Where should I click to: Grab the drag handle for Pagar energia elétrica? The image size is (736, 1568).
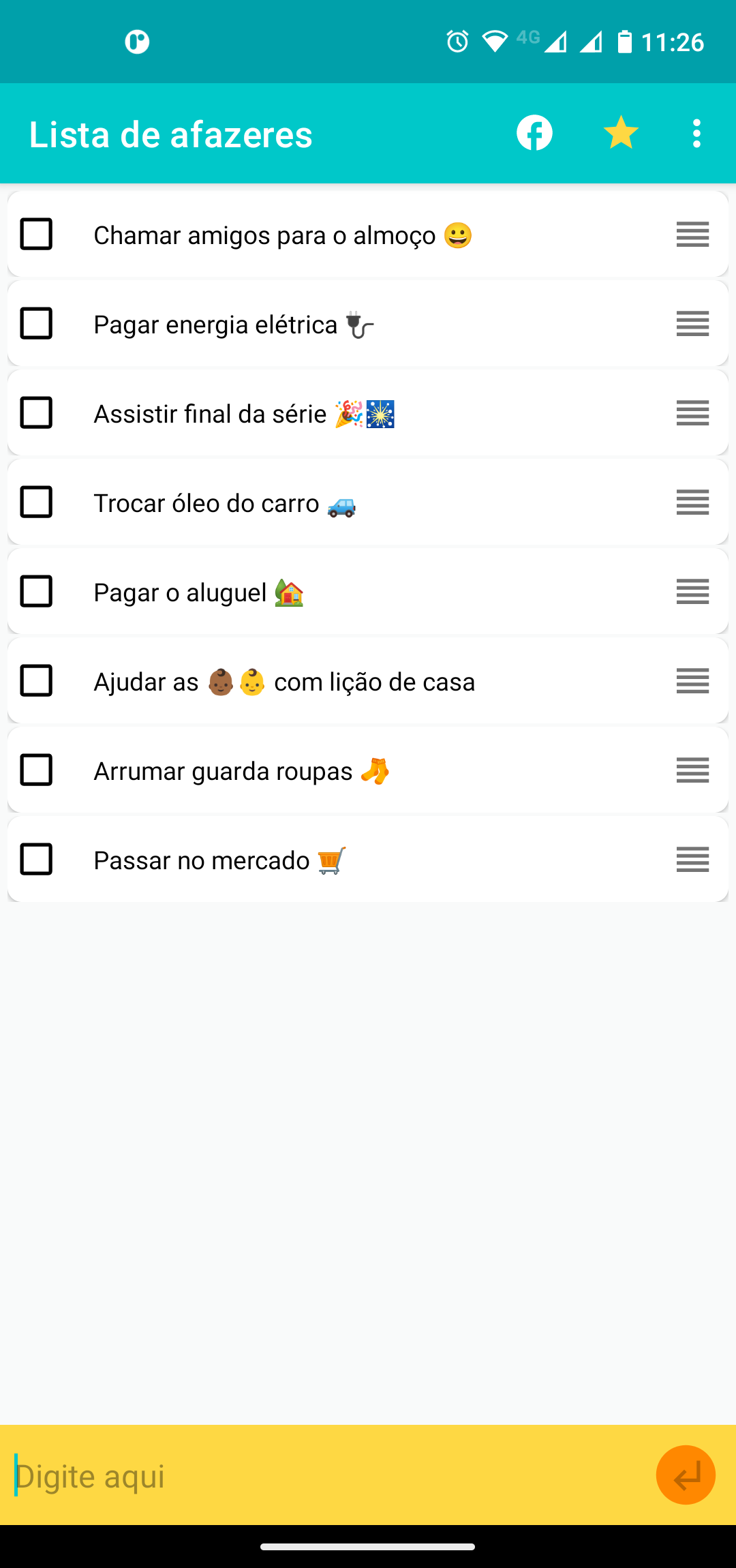point(692,324)
